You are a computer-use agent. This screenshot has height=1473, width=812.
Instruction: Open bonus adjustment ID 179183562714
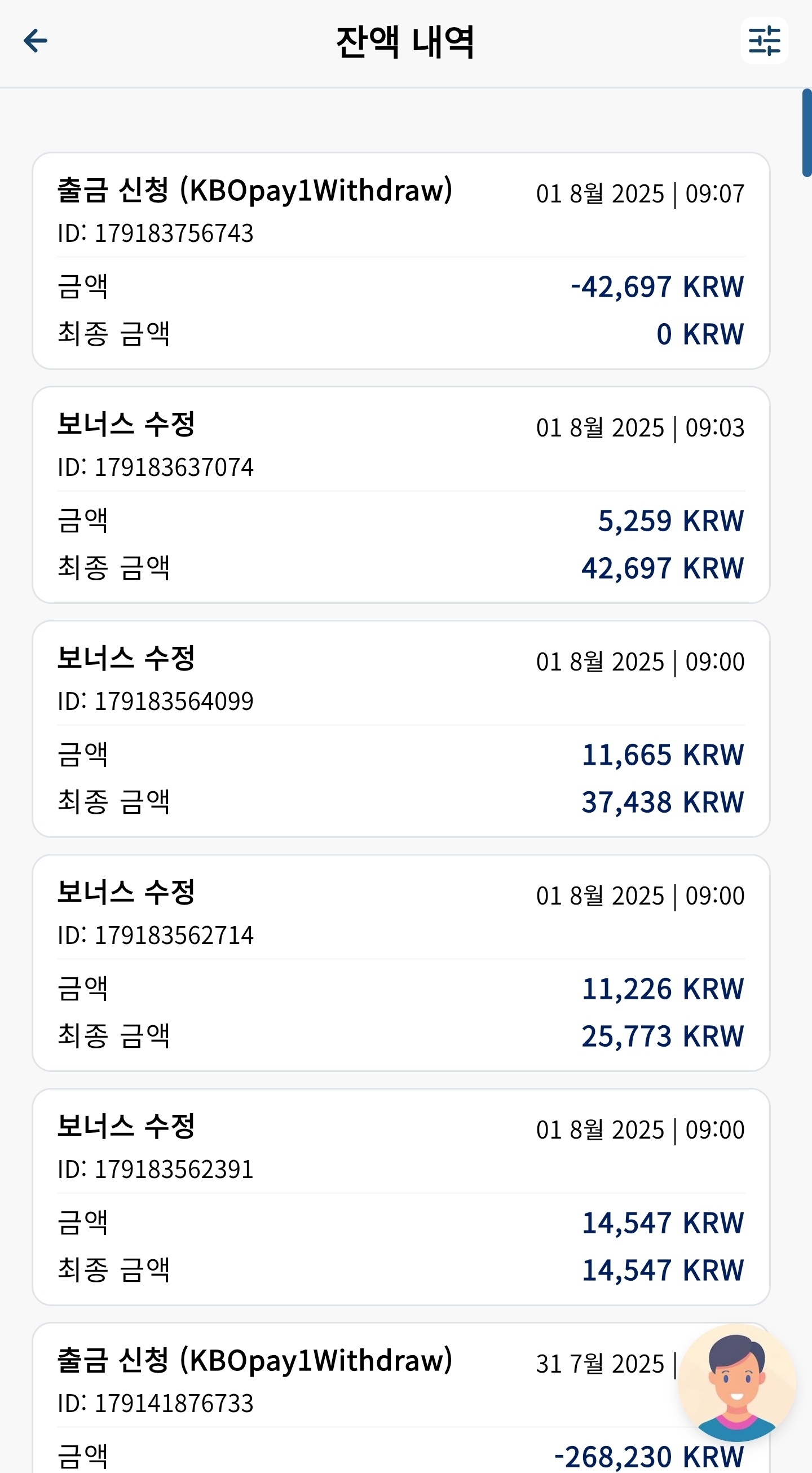coord(401,963)
